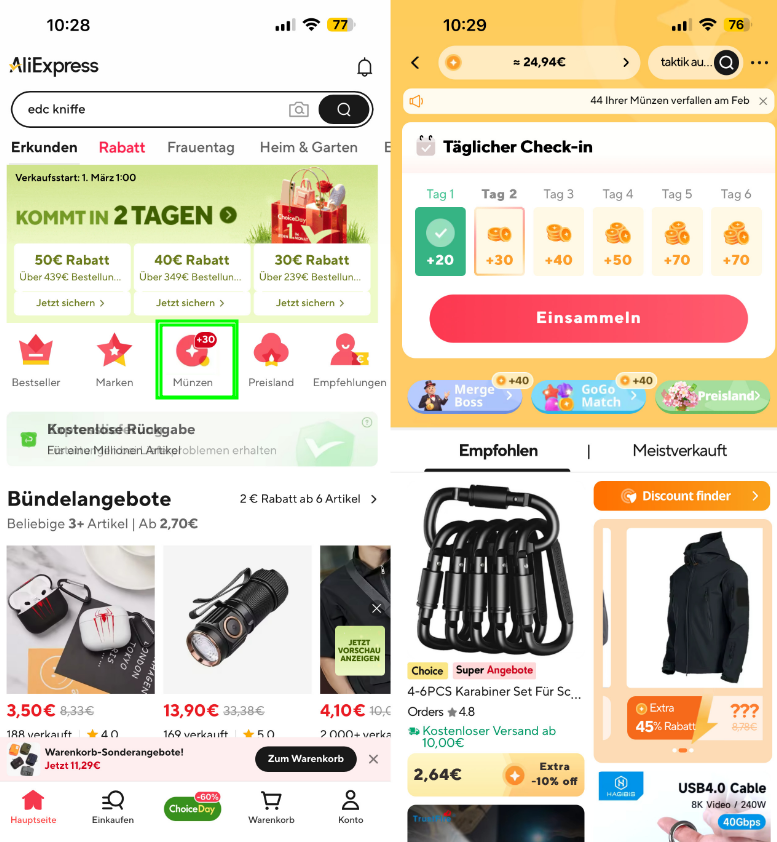
Task: Go back from the coins page
Action: [416, 62]
